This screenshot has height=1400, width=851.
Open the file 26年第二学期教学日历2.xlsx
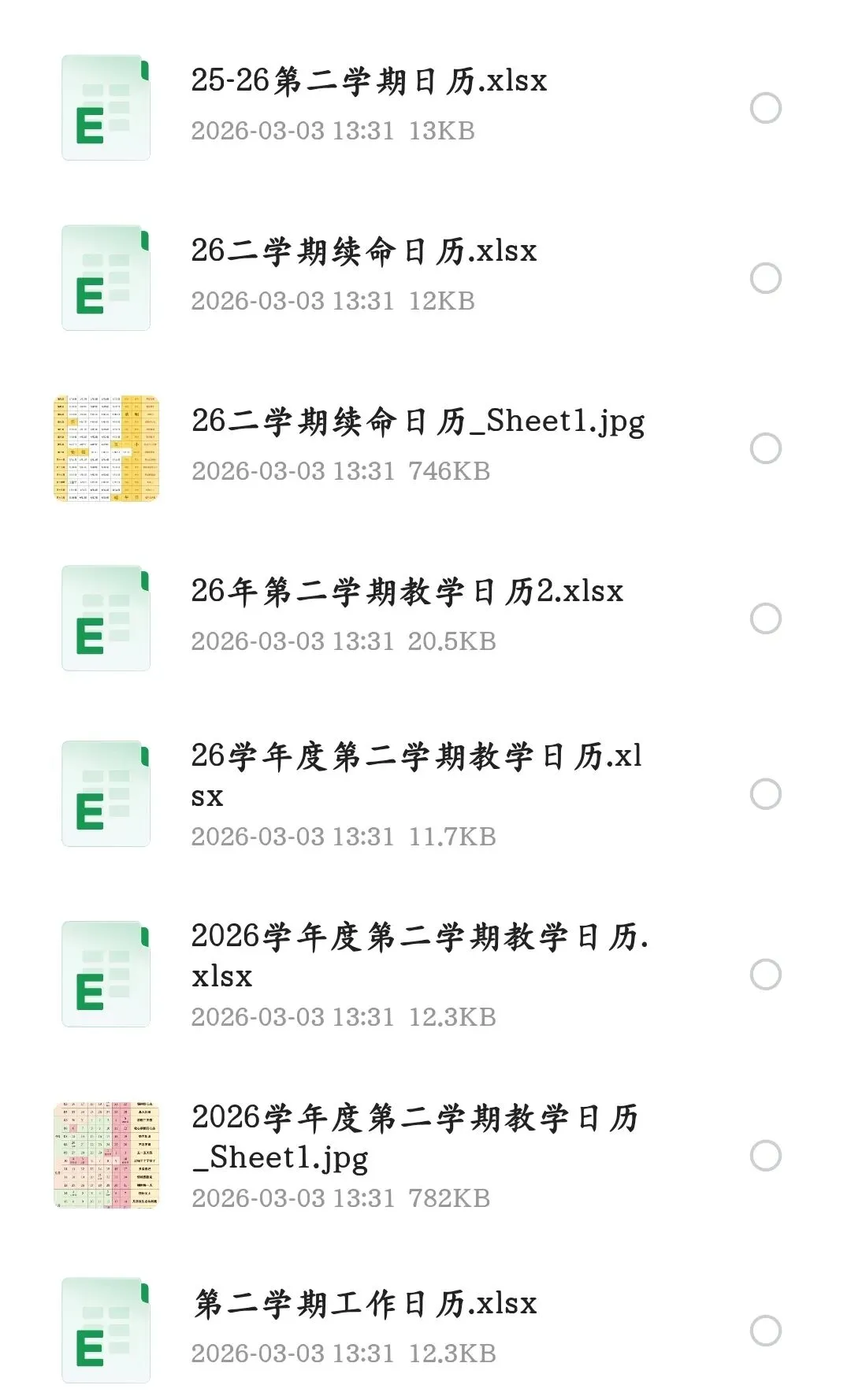pyautogui.click(x=407, y=592)
